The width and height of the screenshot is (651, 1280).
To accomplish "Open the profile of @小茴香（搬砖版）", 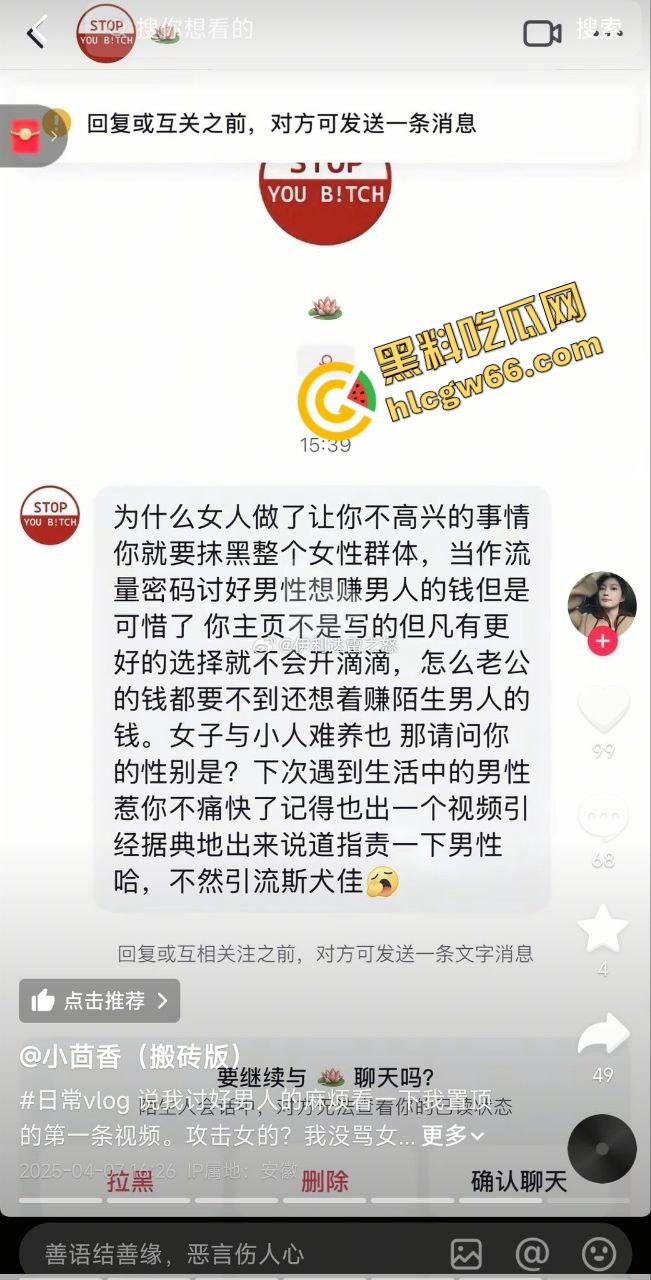I will tap(132, 1055).
